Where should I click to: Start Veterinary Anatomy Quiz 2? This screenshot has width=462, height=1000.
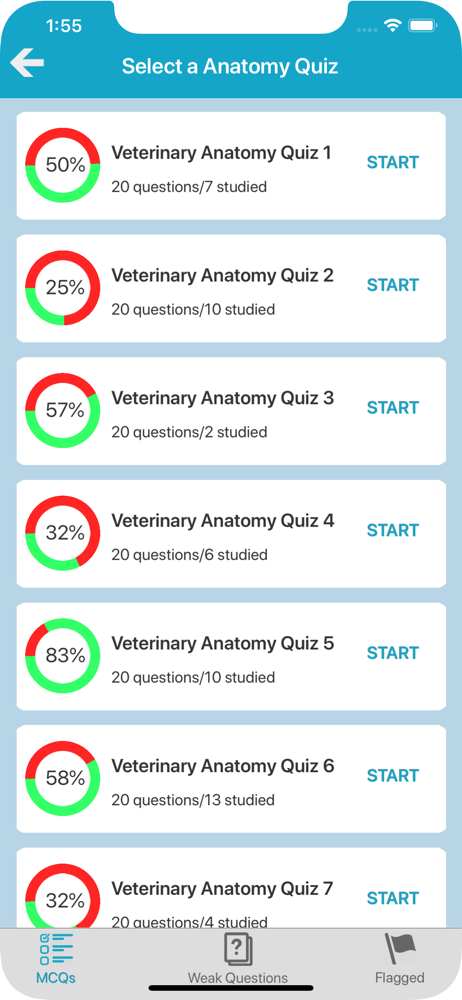[x=392, y=285]
